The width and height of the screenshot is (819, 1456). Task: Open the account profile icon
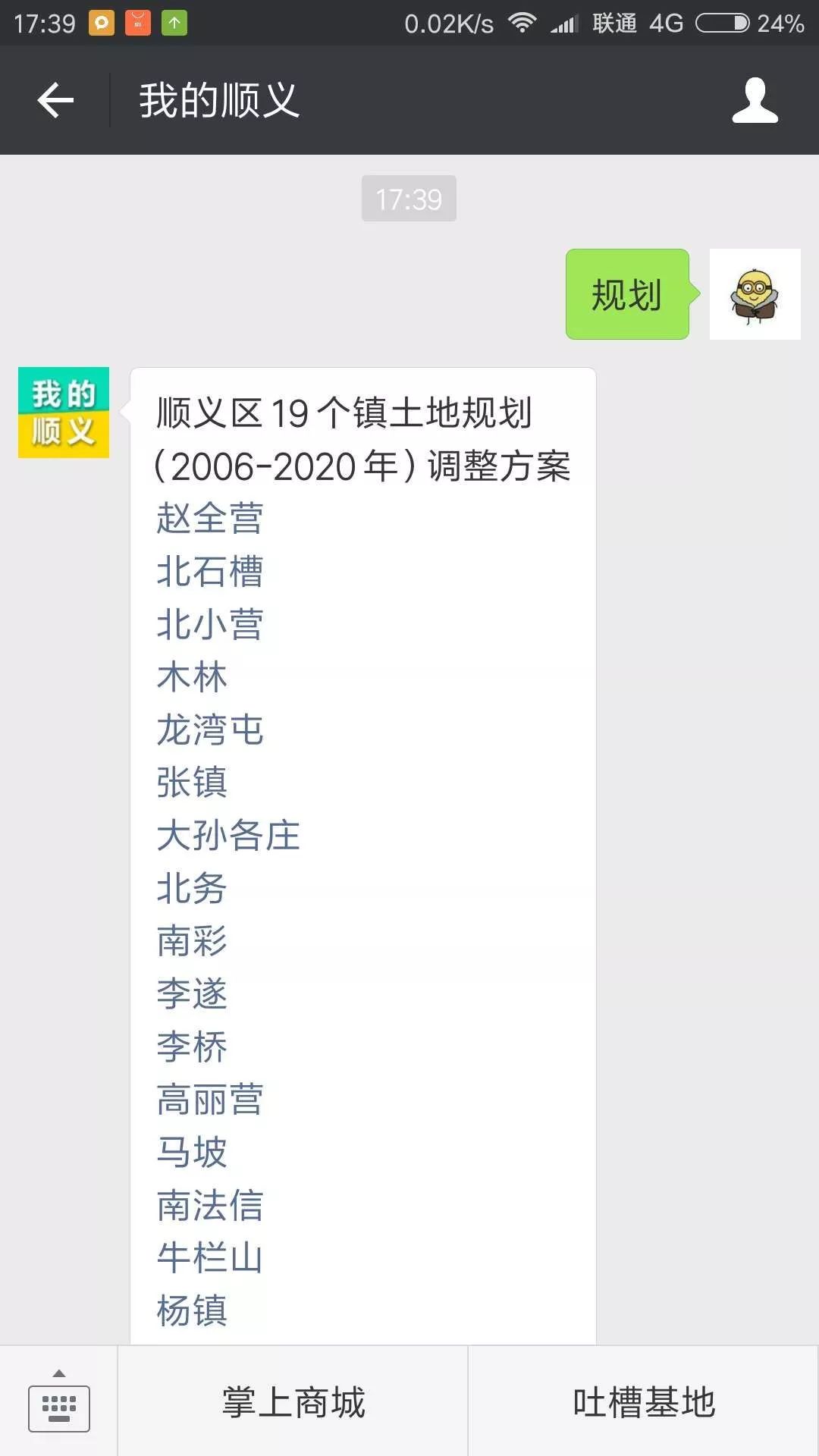pyautogui.click(x=755, y=100)
